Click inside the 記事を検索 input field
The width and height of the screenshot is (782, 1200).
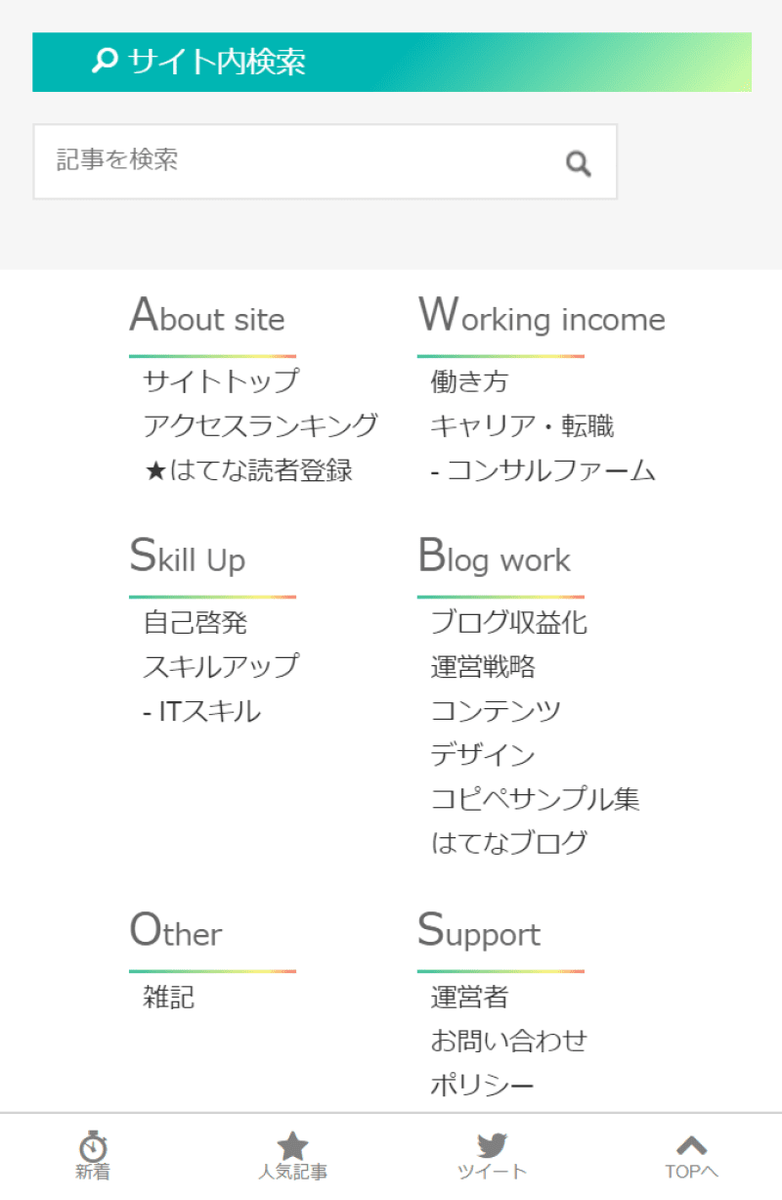click(250, 162)
